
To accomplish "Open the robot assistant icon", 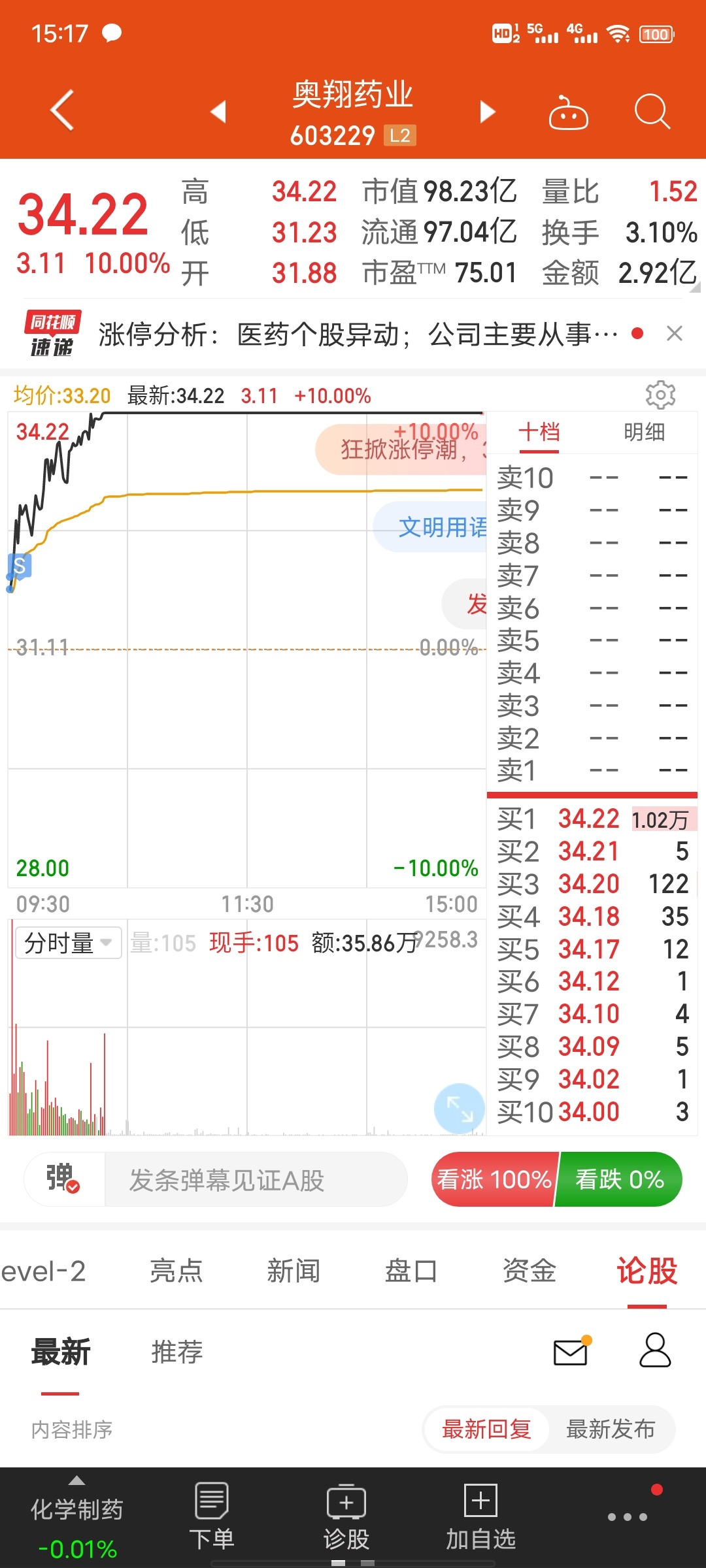I will pyautogui.click(x=568, y=112).
